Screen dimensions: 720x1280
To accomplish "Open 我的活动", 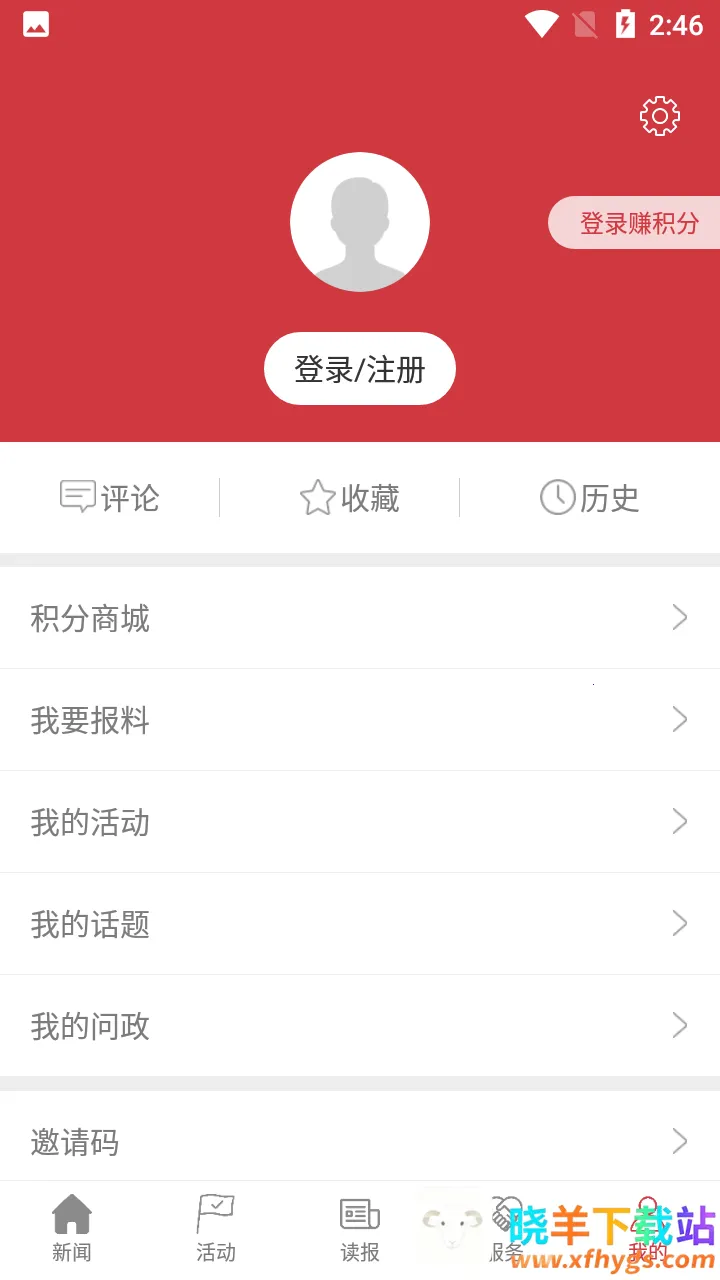I will [360, 822].
